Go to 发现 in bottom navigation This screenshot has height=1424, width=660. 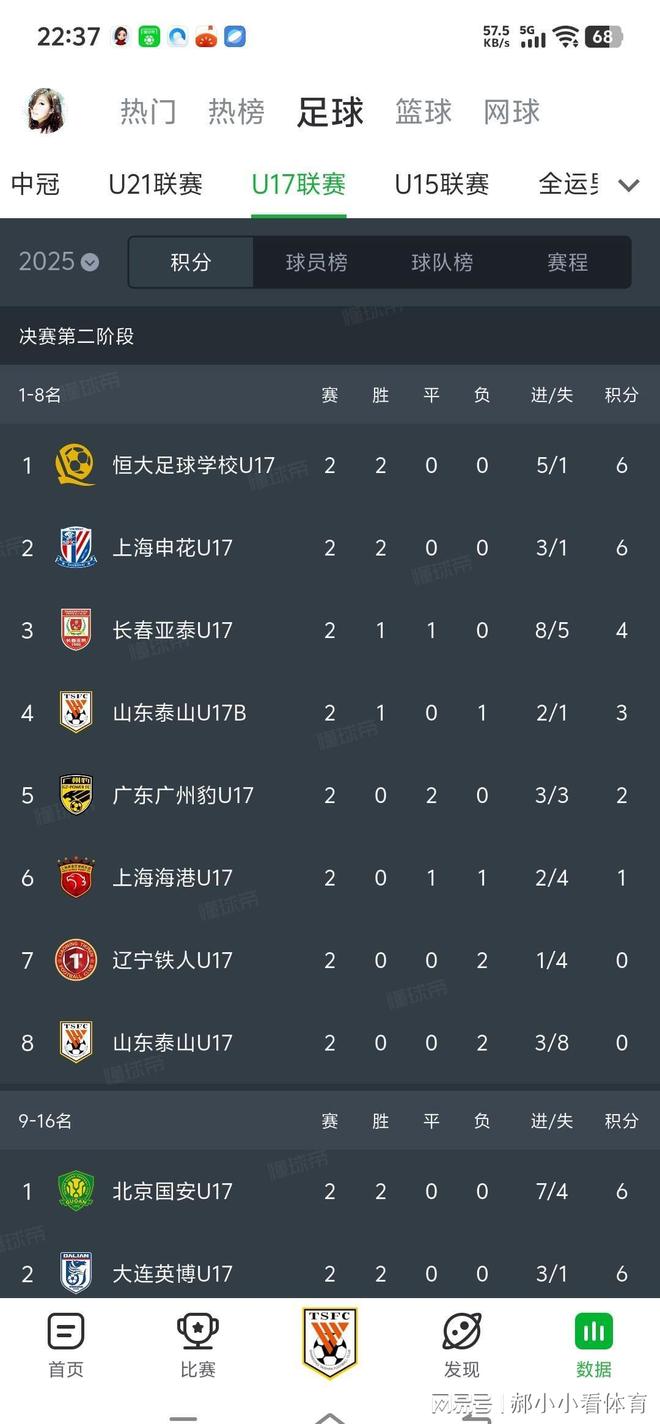tap(462, 1346)
